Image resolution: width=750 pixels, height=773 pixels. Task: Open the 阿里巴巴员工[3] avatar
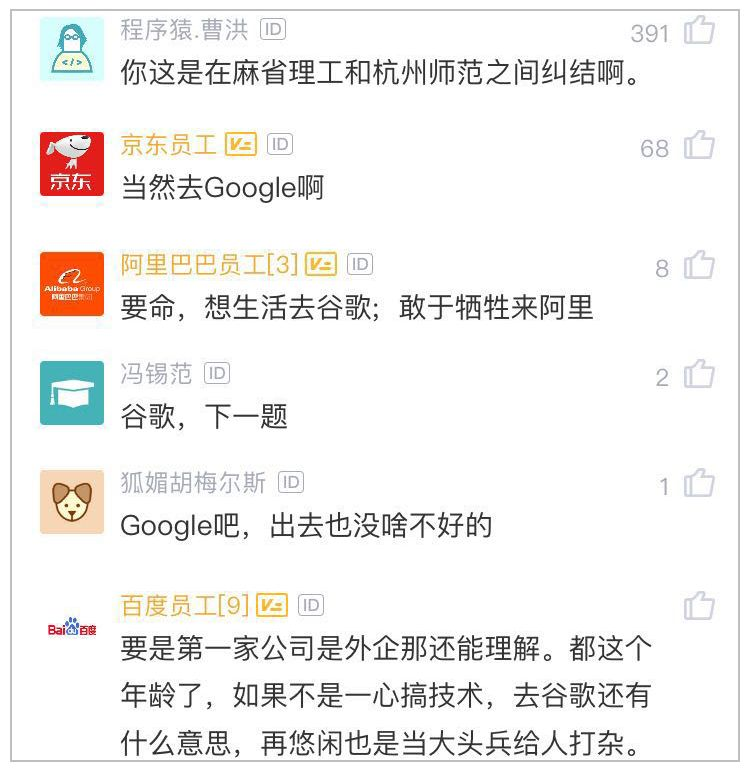pos(72,284)
